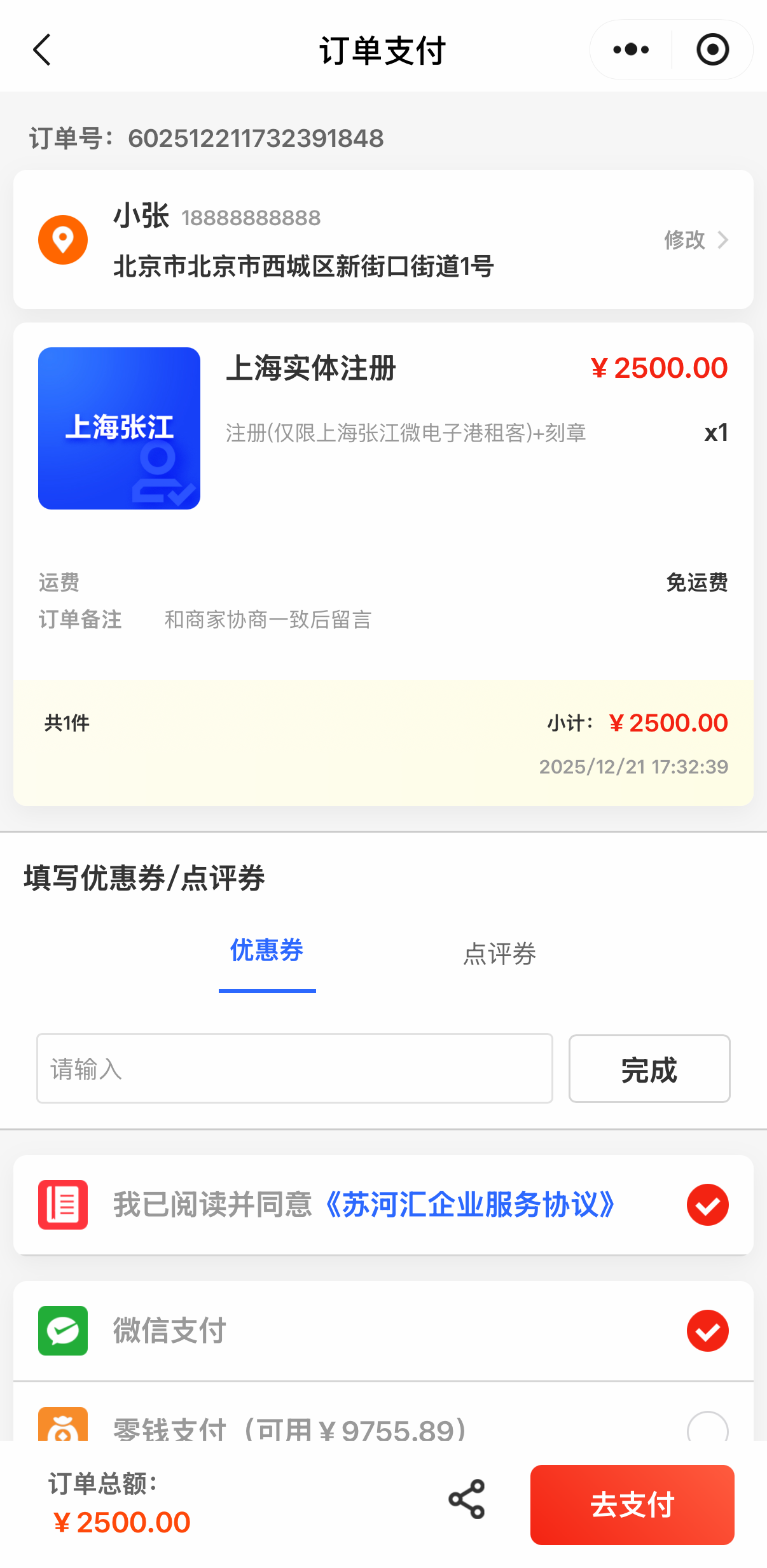The width and height of the screenshot is (767, 1568).
Task: Go back from the 订单支付 page
Action: pyautogui.click(x=42, y=50)
